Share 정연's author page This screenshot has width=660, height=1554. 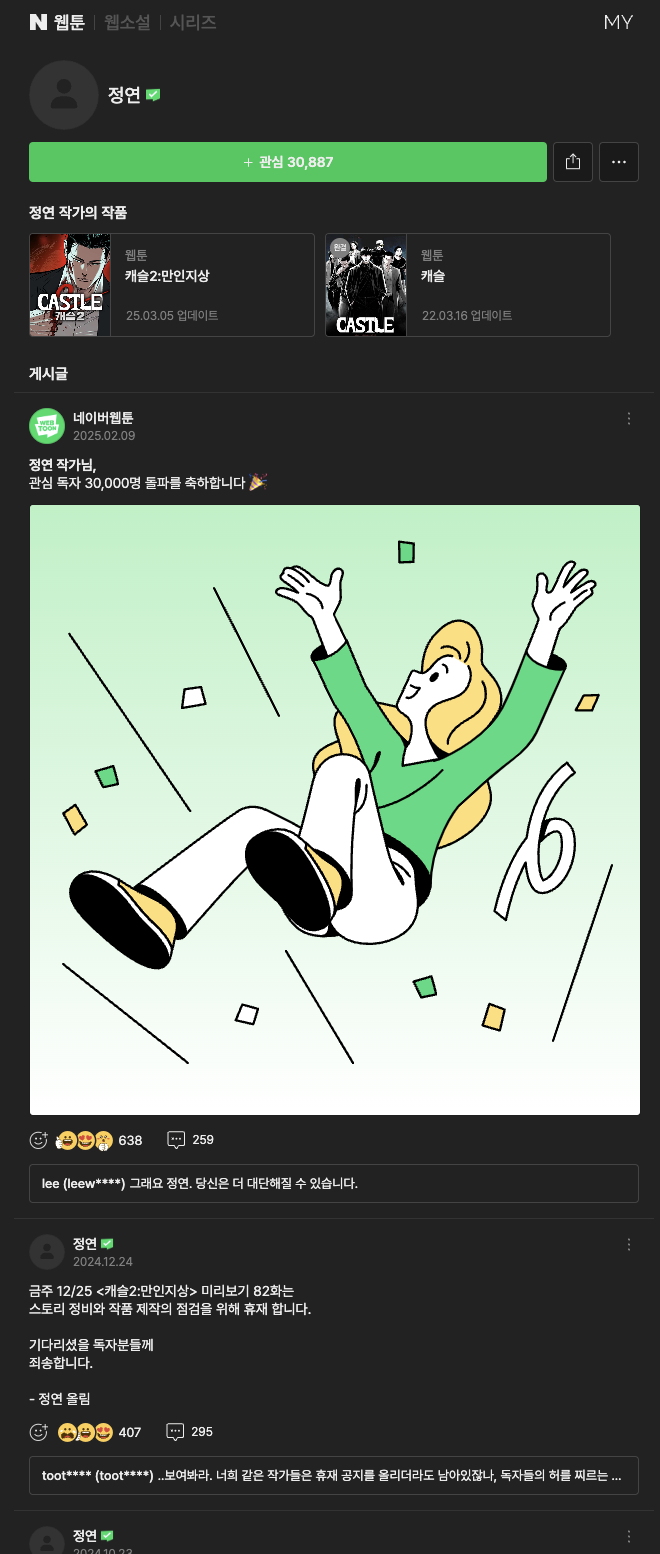[x=573, y=162]
